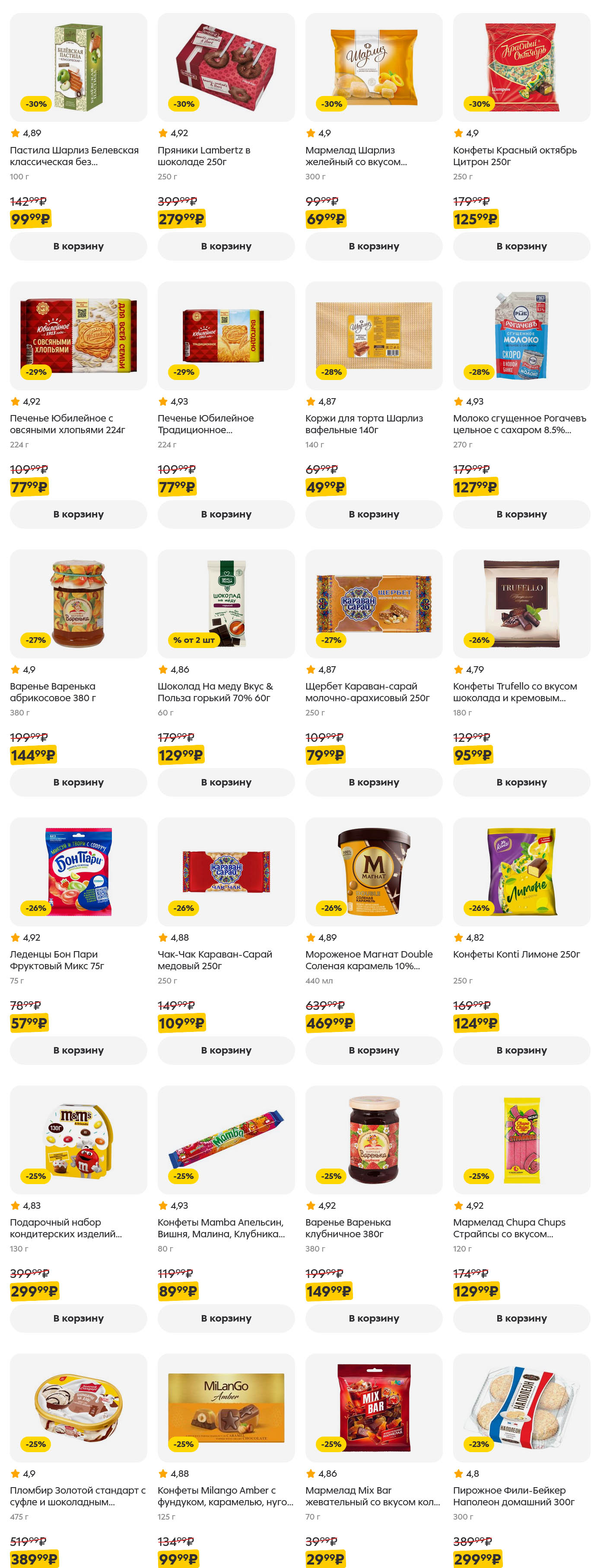The image size is (591, 1568).
Task: Add Конфеты Trufello to cart
Action: tap(521, 782)
